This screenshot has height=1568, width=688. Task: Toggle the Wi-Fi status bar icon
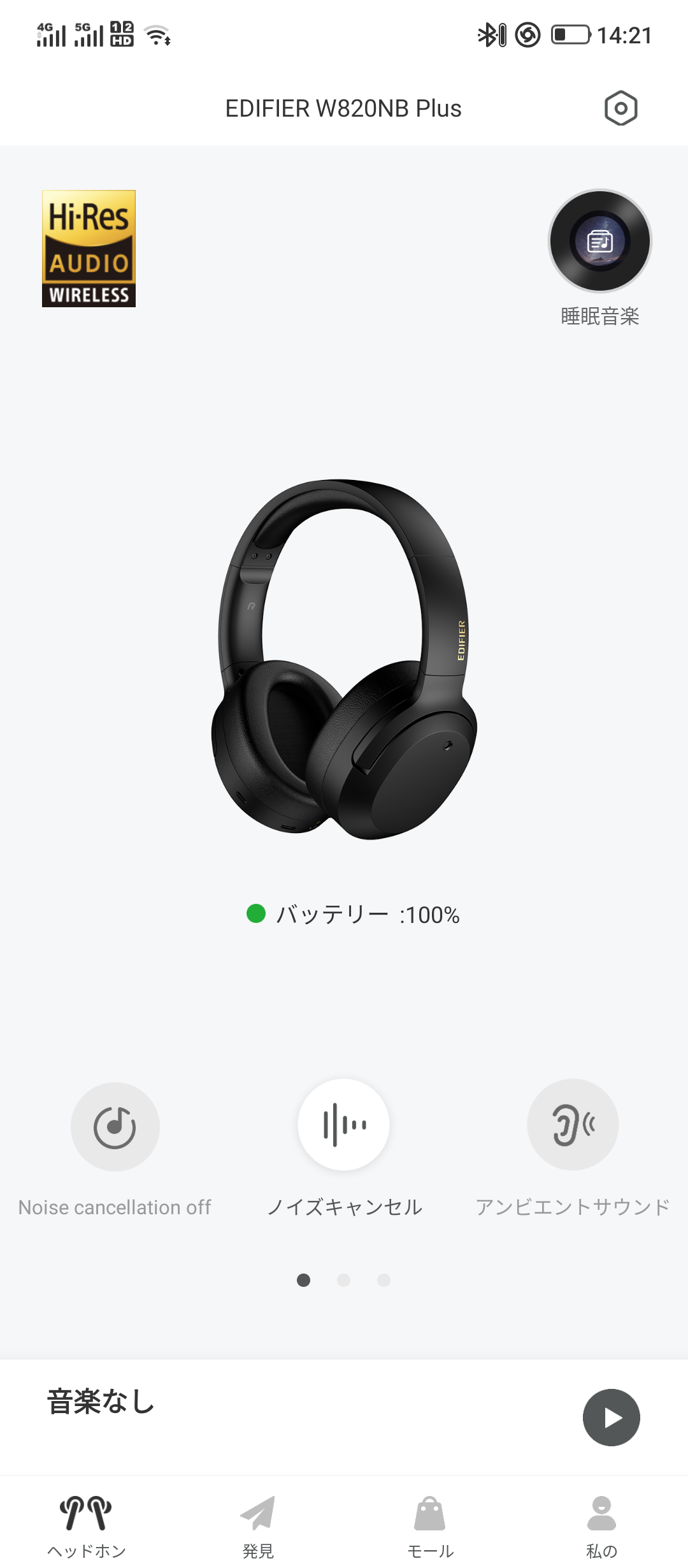coord(155,35)
